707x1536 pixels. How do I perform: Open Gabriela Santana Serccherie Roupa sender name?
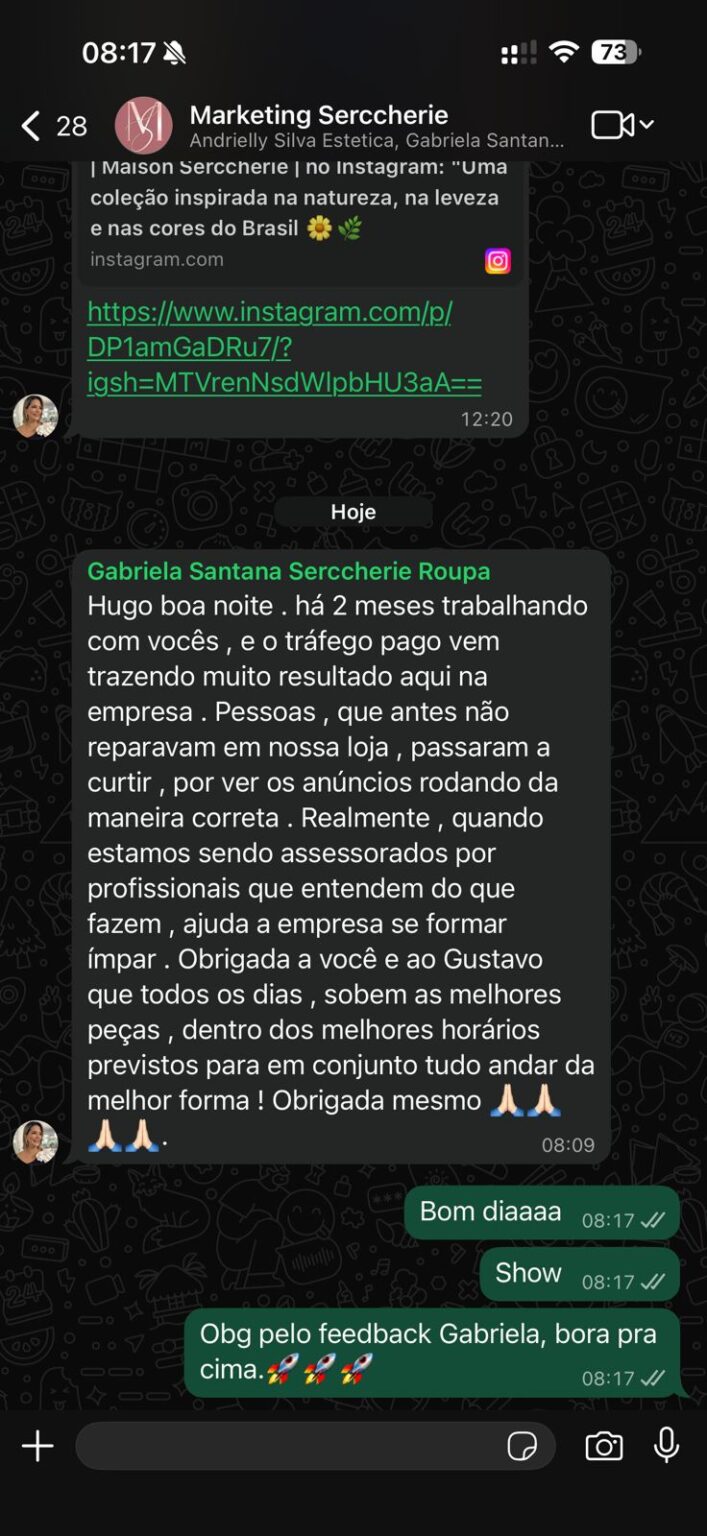pos(288,572)
